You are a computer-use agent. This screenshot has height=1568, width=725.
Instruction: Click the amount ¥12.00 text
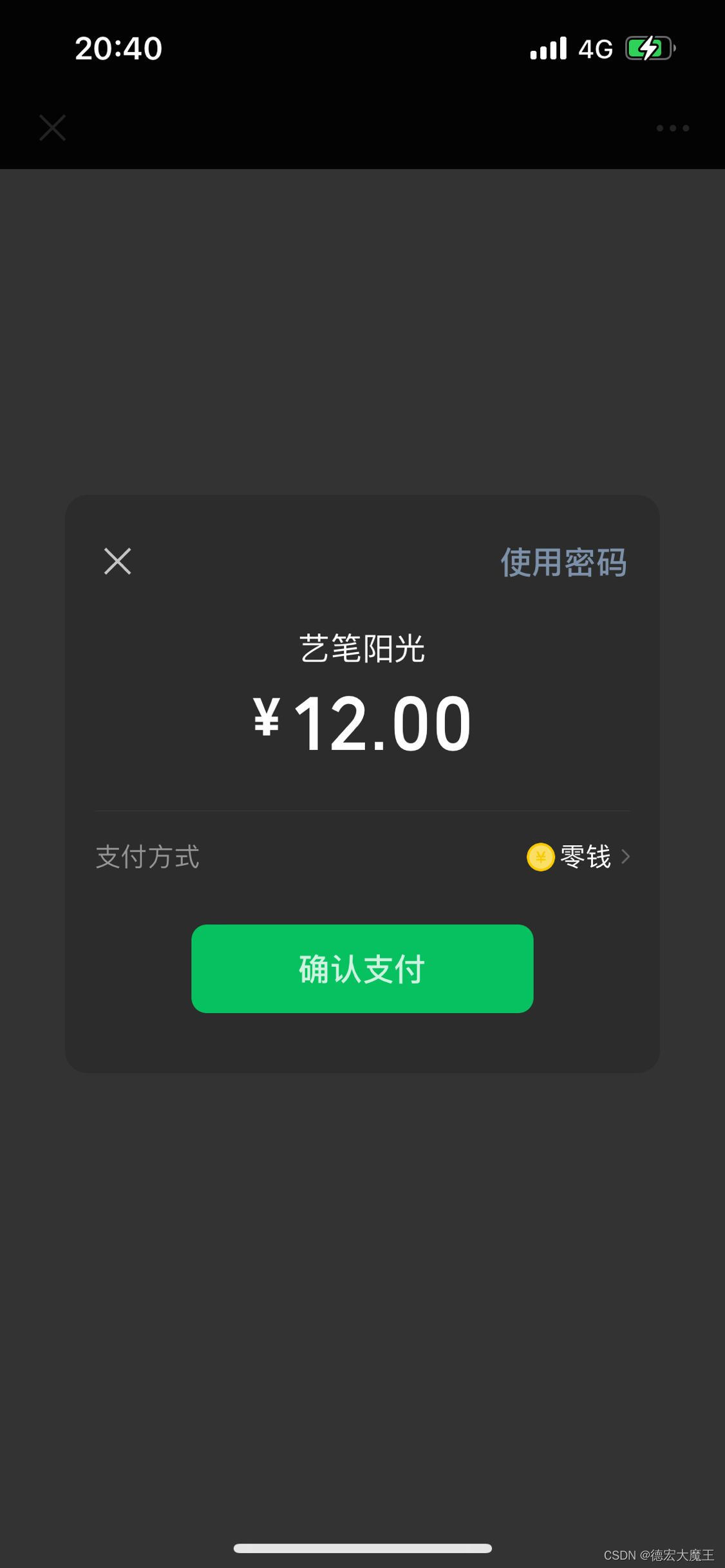coord(362,723)
